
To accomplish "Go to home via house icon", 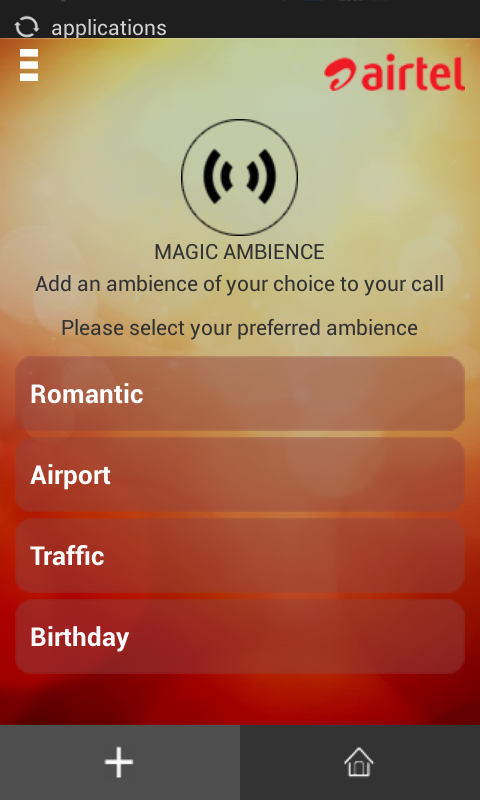I will 359,762.
